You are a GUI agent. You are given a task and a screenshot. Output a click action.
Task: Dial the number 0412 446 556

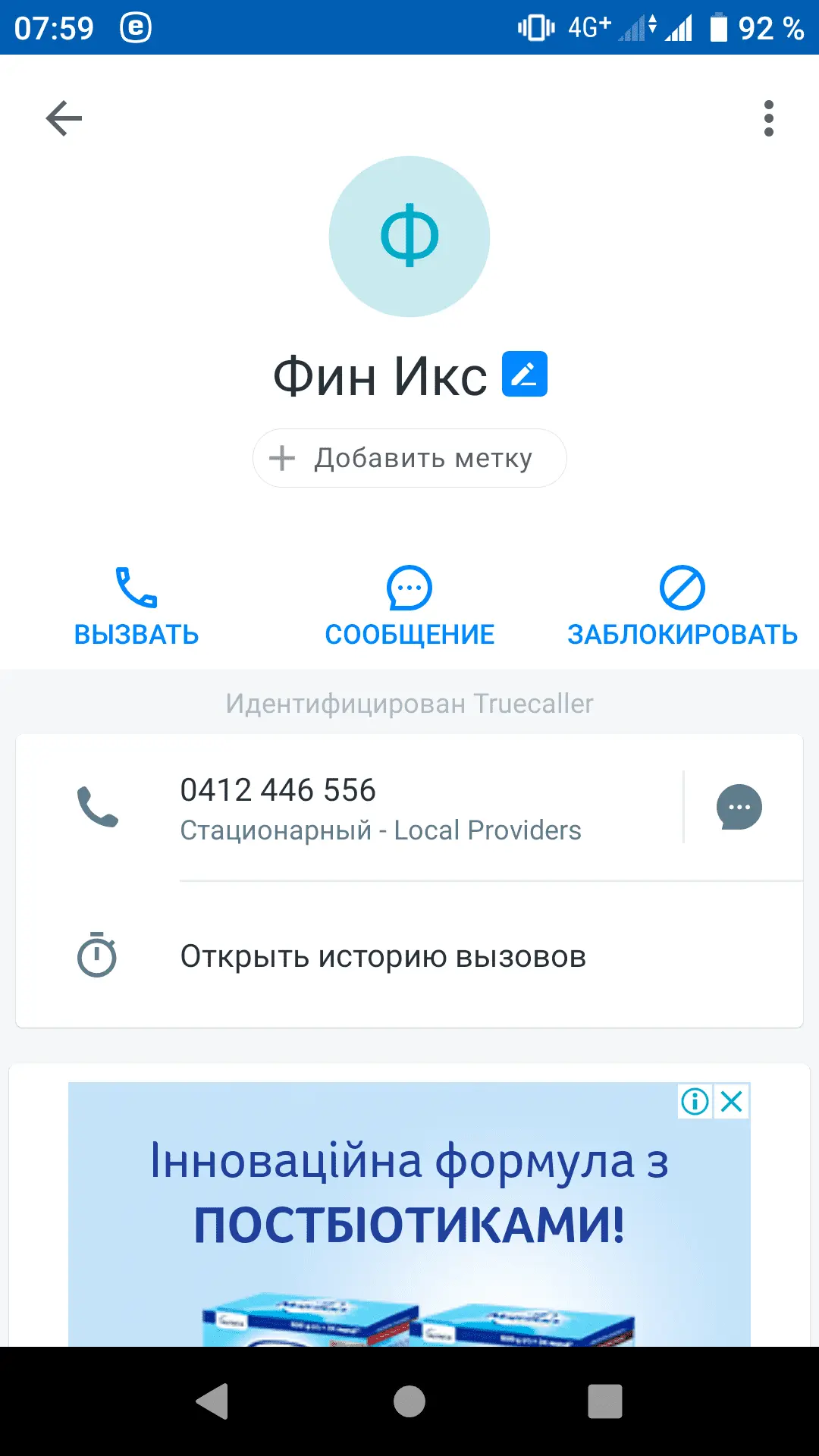tap(379, 808)
